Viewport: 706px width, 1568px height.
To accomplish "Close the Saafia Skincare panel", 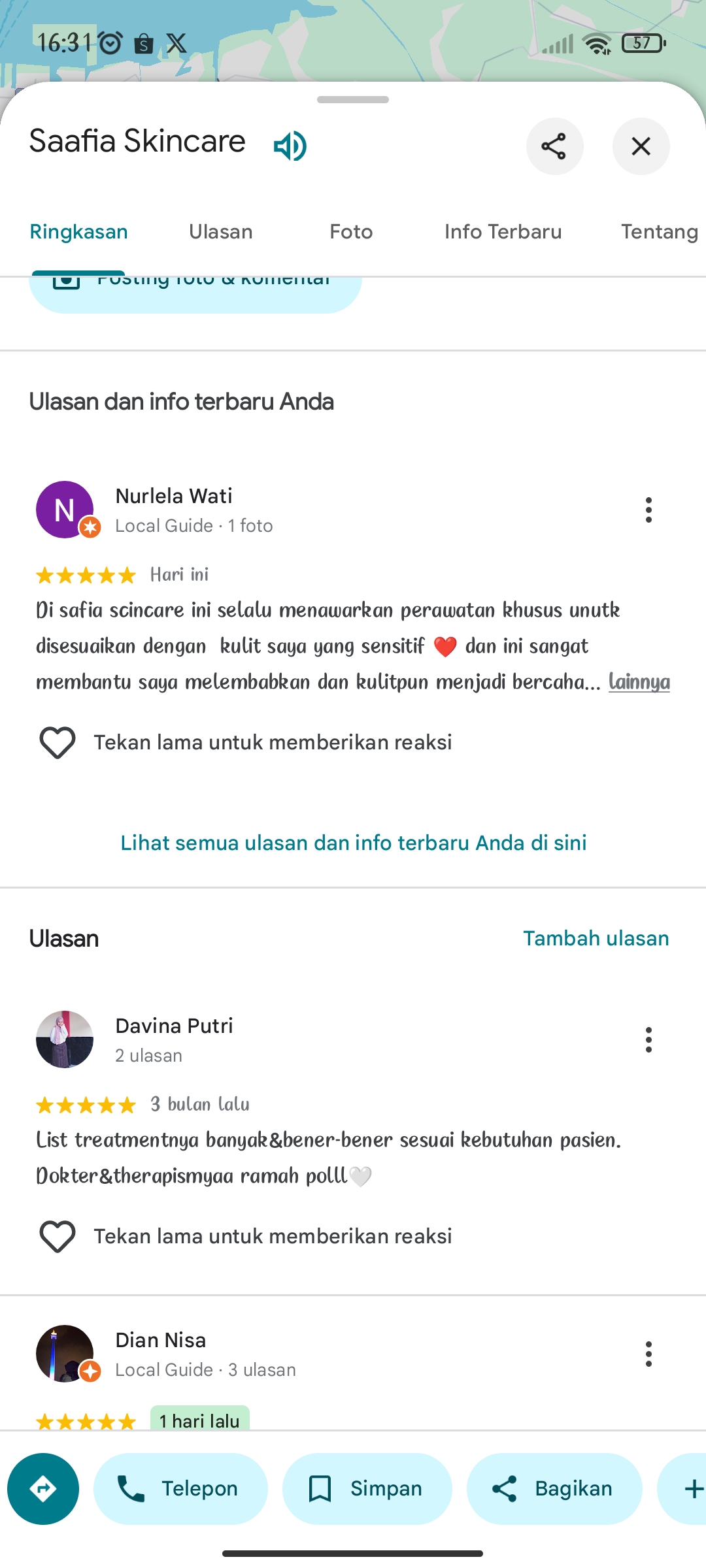I will coord(641,146).
